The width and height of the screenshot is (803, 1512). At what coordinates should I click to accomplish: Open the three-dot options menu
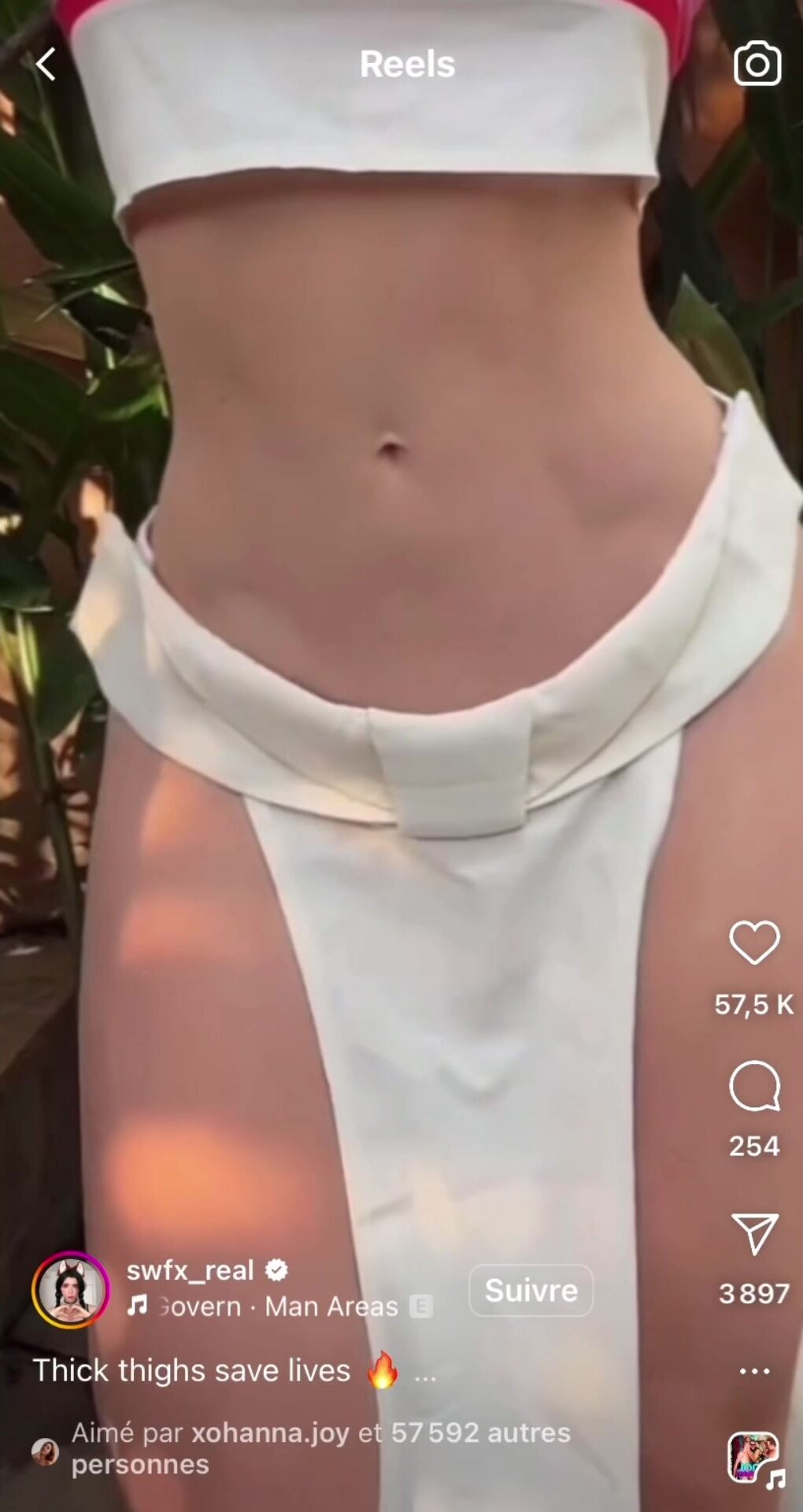(754, 1371)
